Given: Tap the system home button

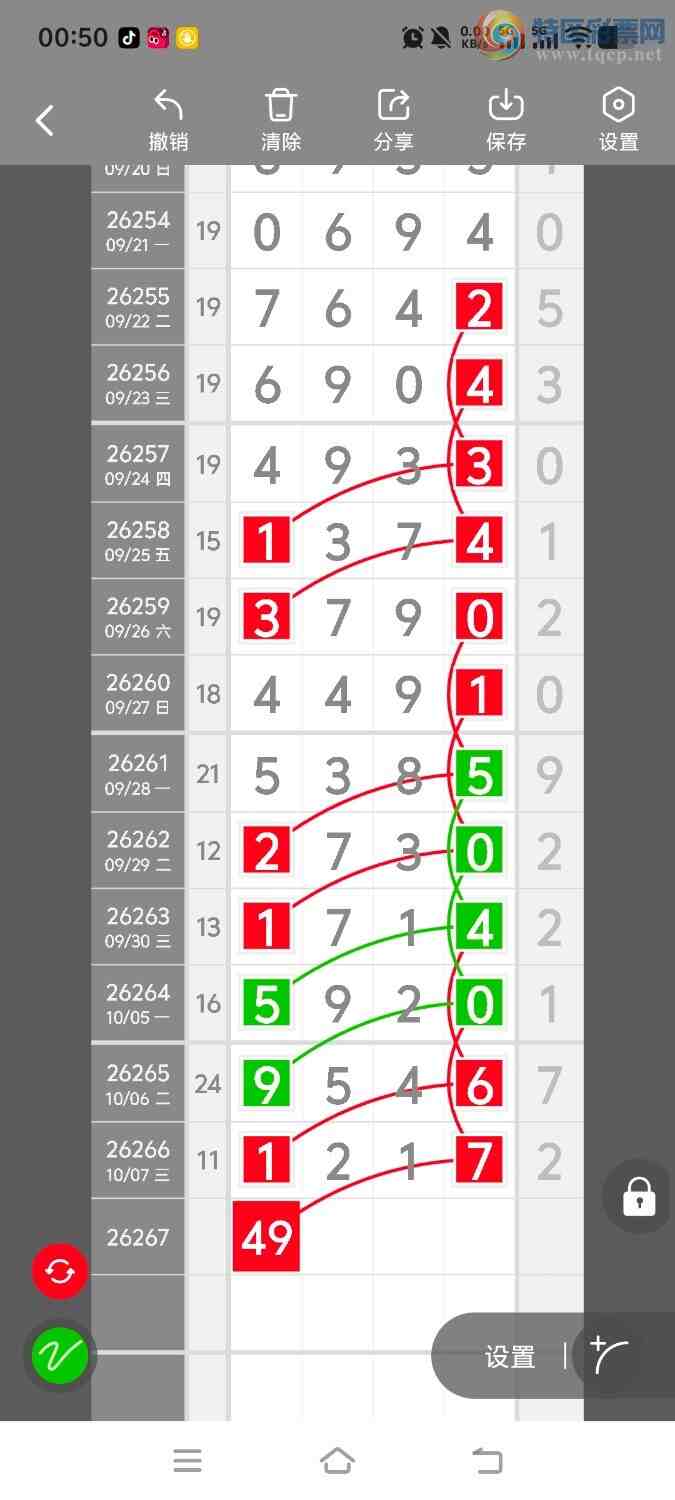Looking at the screenshot, I should click(337, 1461).
